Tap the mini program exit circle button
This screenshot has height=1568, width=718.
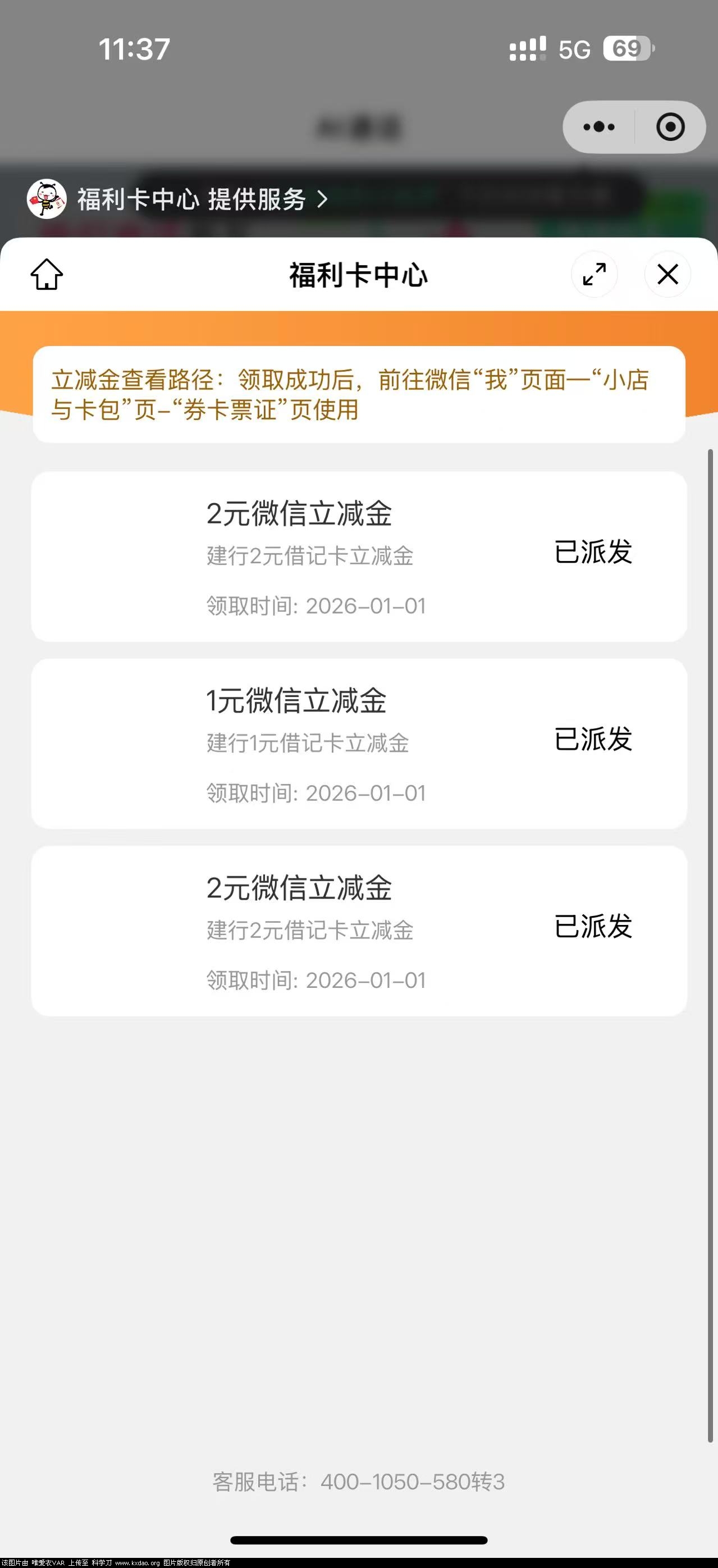[670, 126]
